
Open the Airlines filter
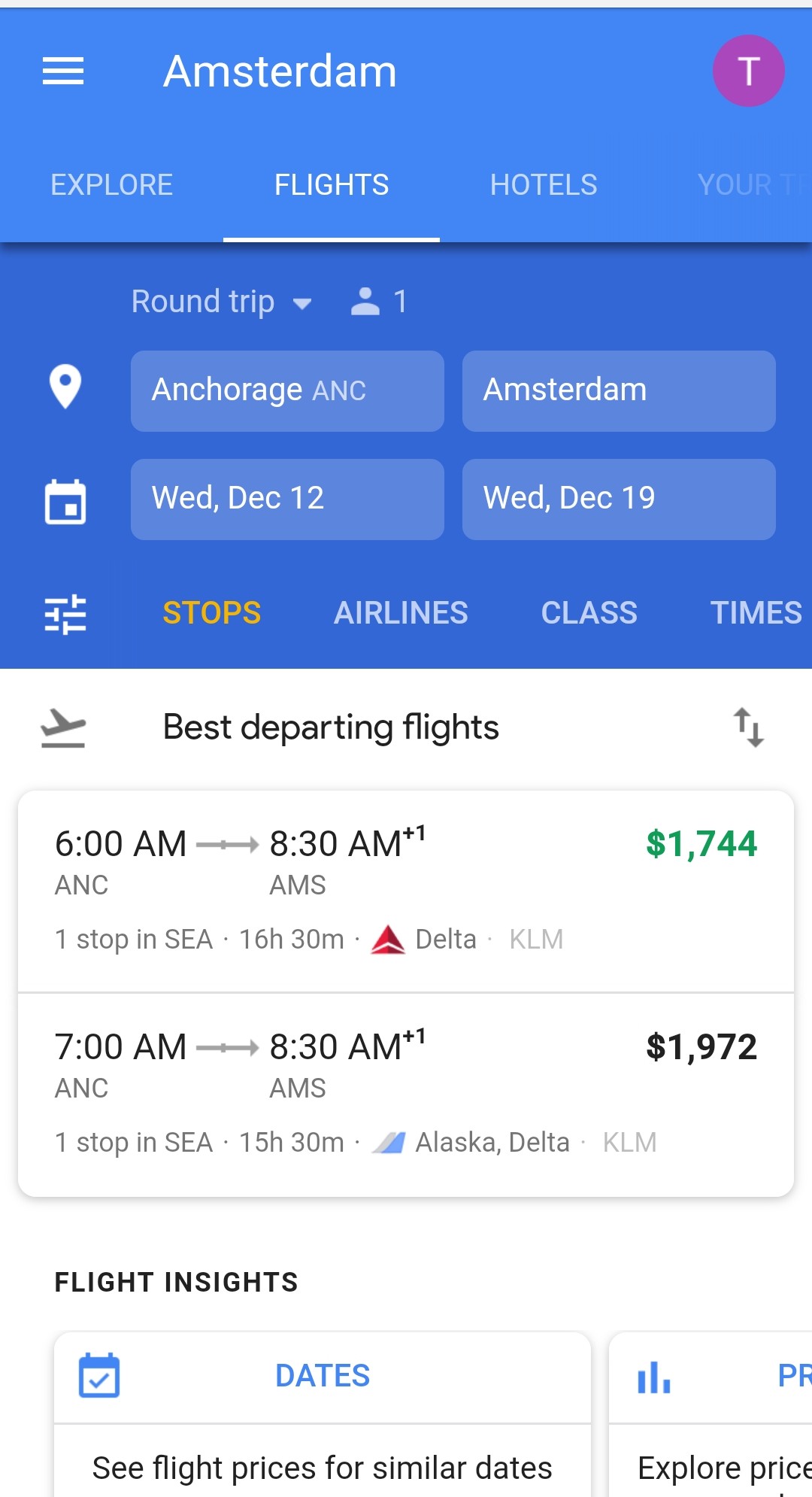(401, 614)
